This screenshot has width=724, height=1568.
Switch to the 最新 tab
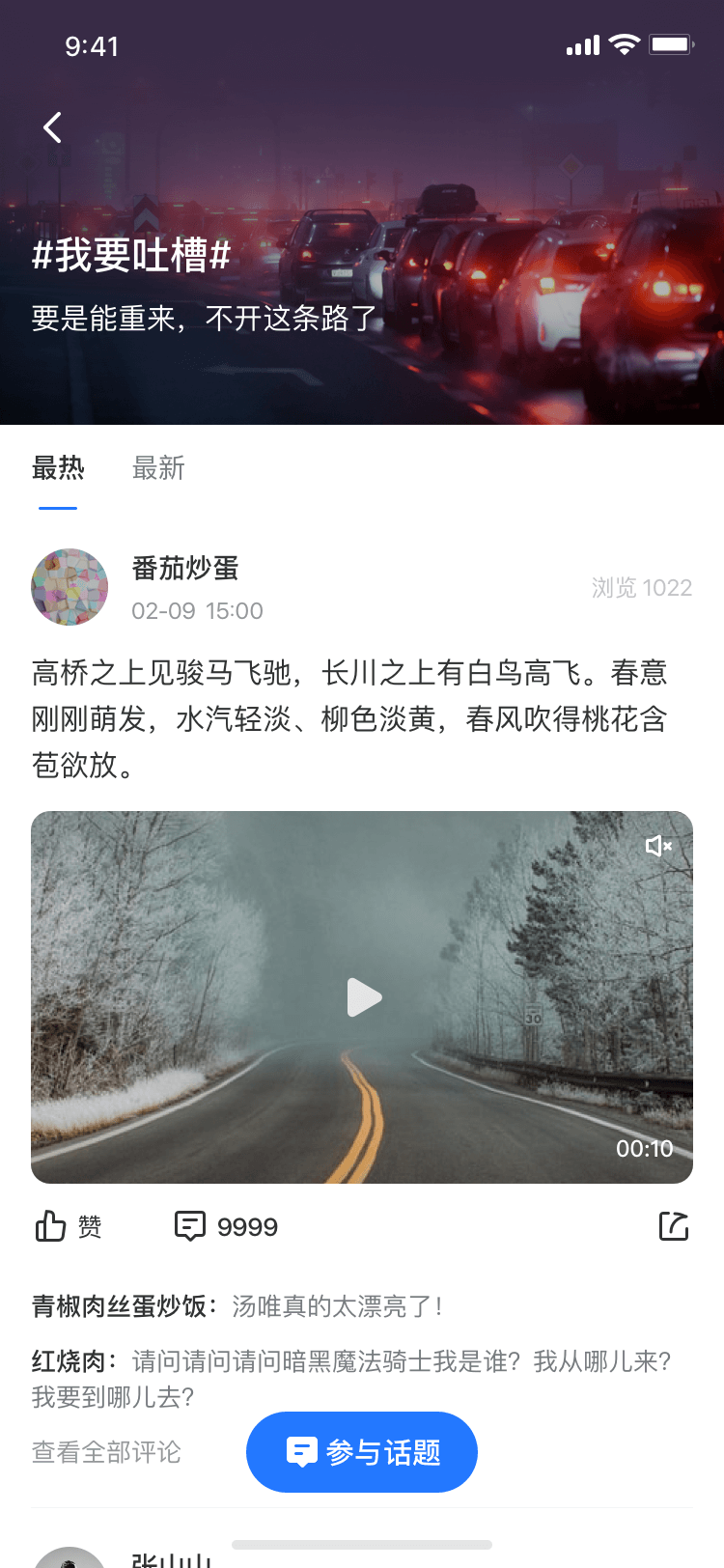[158, 468]
